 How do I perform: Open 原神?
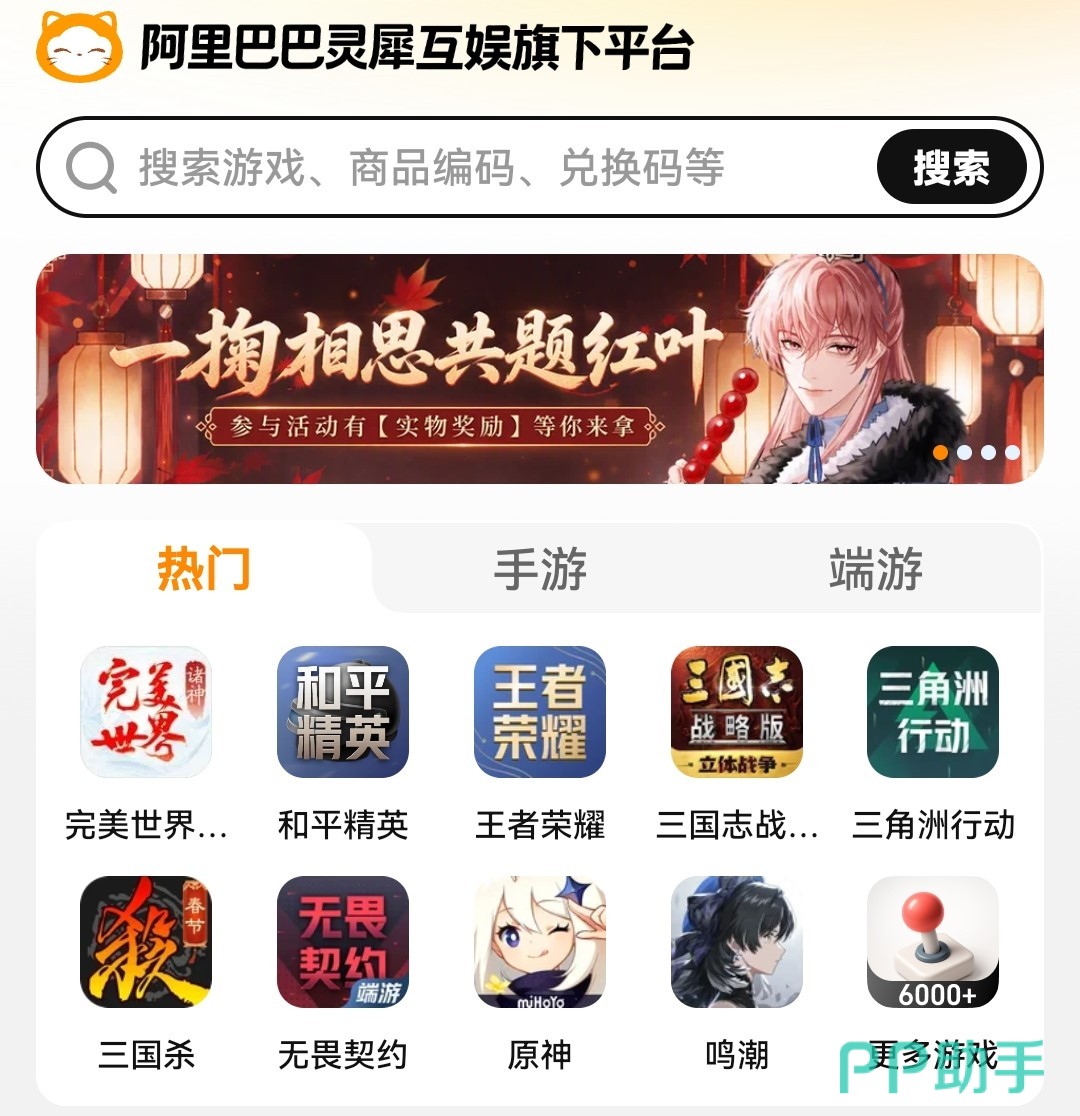[540, 974]
